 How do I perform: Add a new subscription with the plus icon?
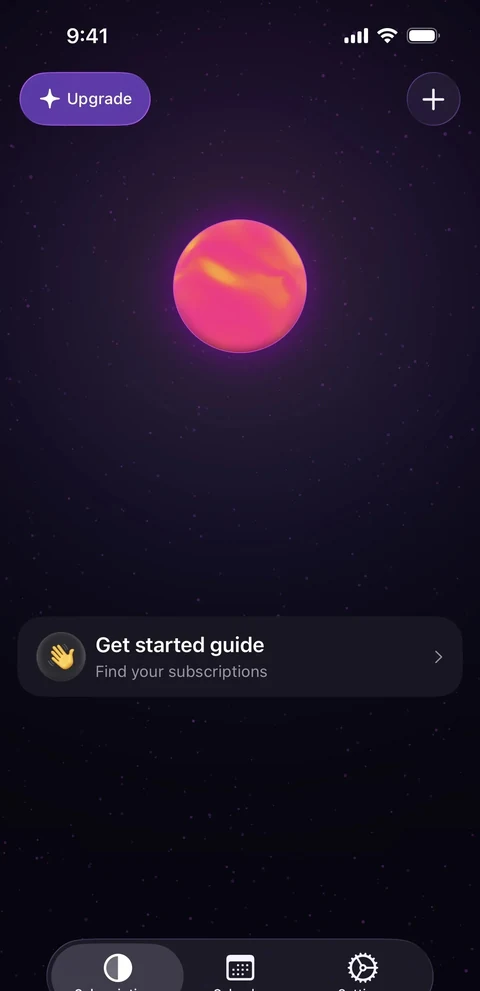(433, 99)
